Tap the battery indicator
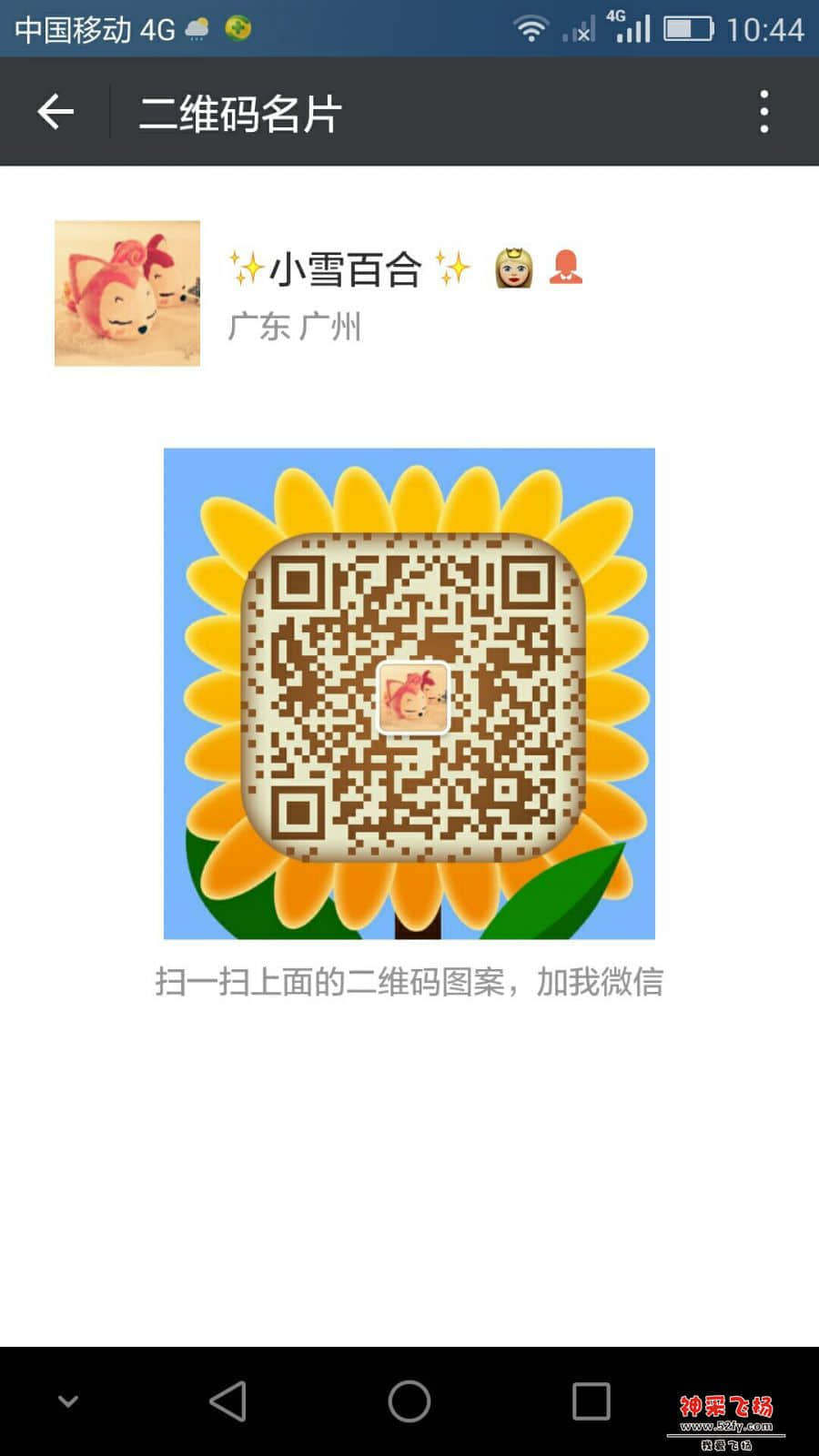 (689, 27)
